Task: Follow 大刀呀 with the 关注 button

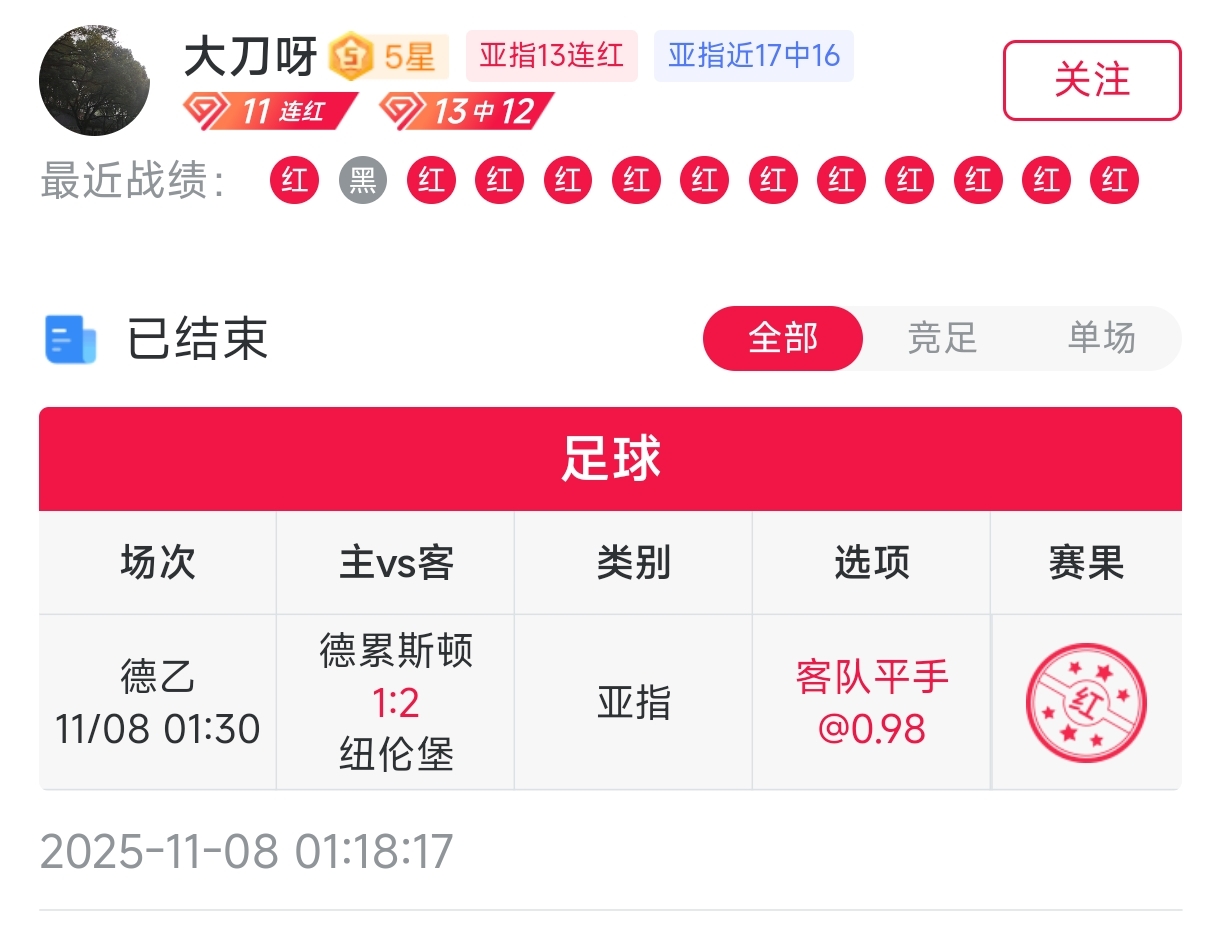Action: pos(1091,80)
